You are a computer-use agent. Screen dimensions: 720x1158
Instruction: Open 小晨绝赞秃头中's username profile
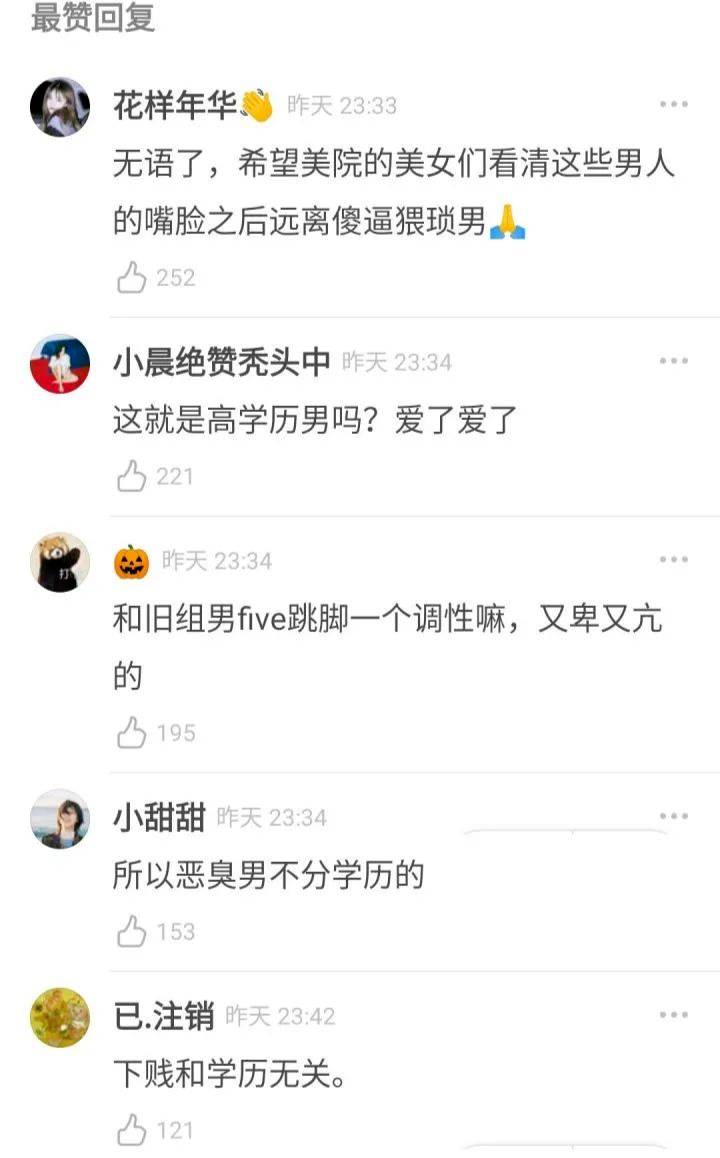(221, 362)
